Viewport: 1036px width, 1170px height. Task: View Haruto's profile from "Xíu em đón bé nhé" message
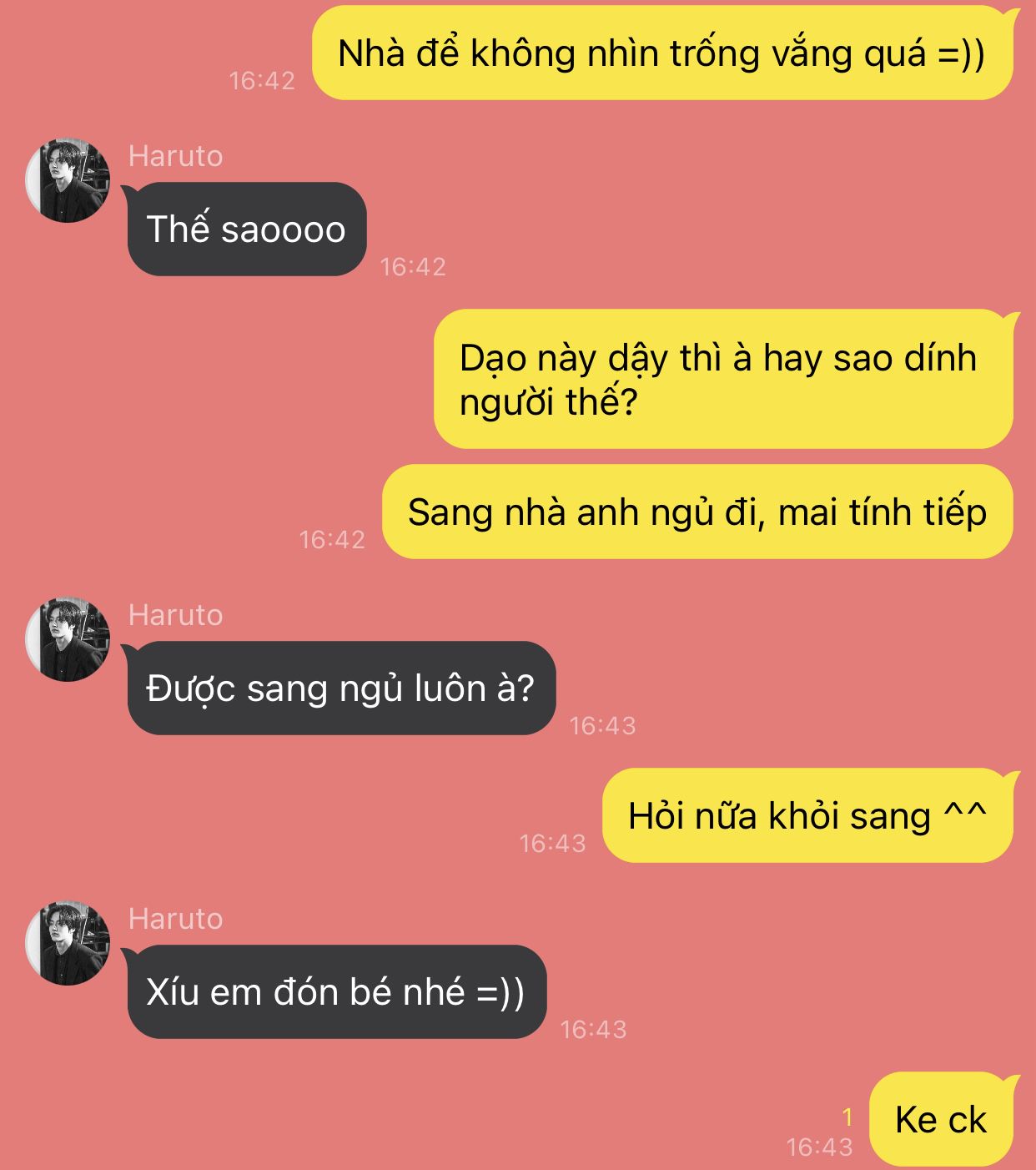pos(68,943)
